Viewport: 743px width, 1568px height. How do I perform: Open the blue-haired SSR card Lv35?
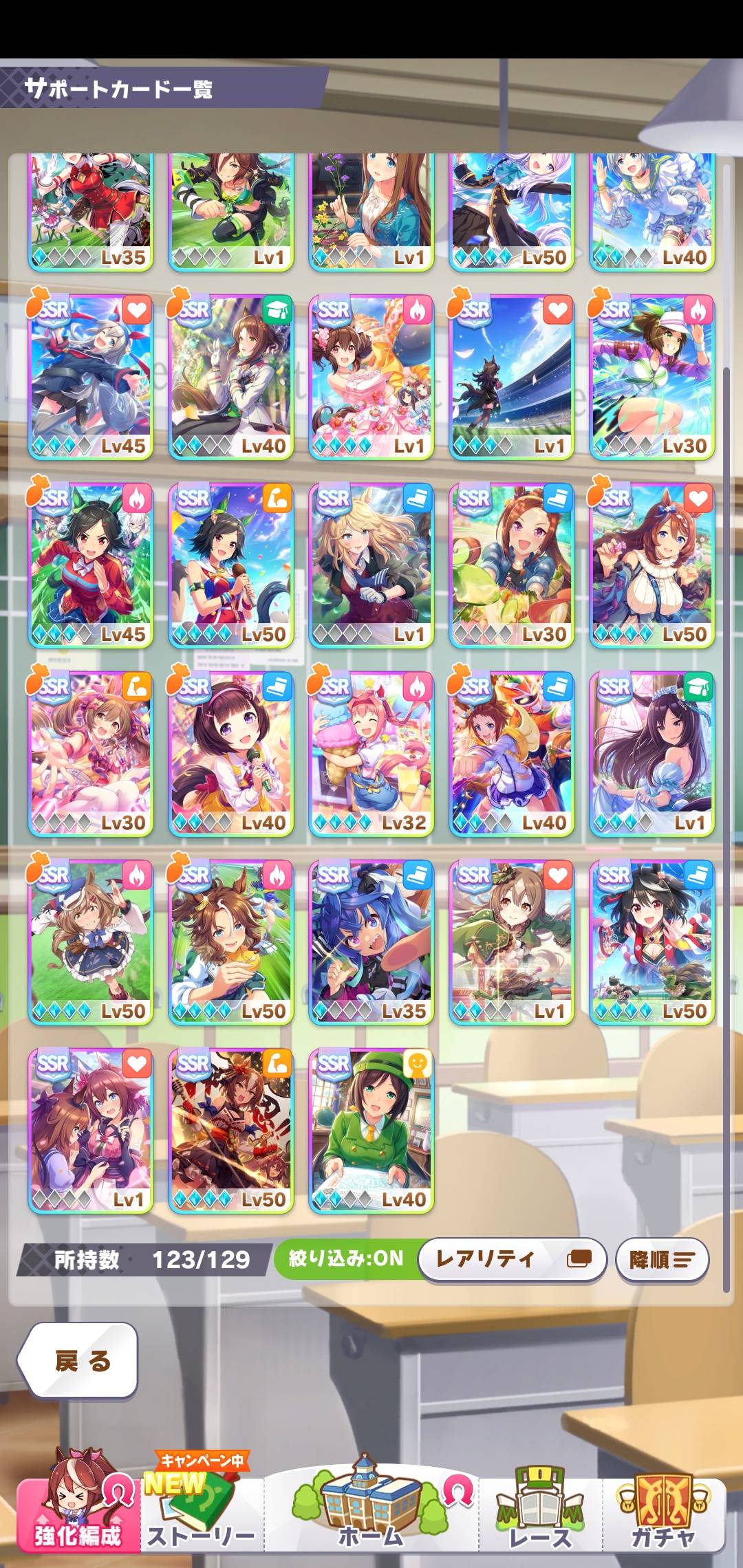click(x=371, y=941)
